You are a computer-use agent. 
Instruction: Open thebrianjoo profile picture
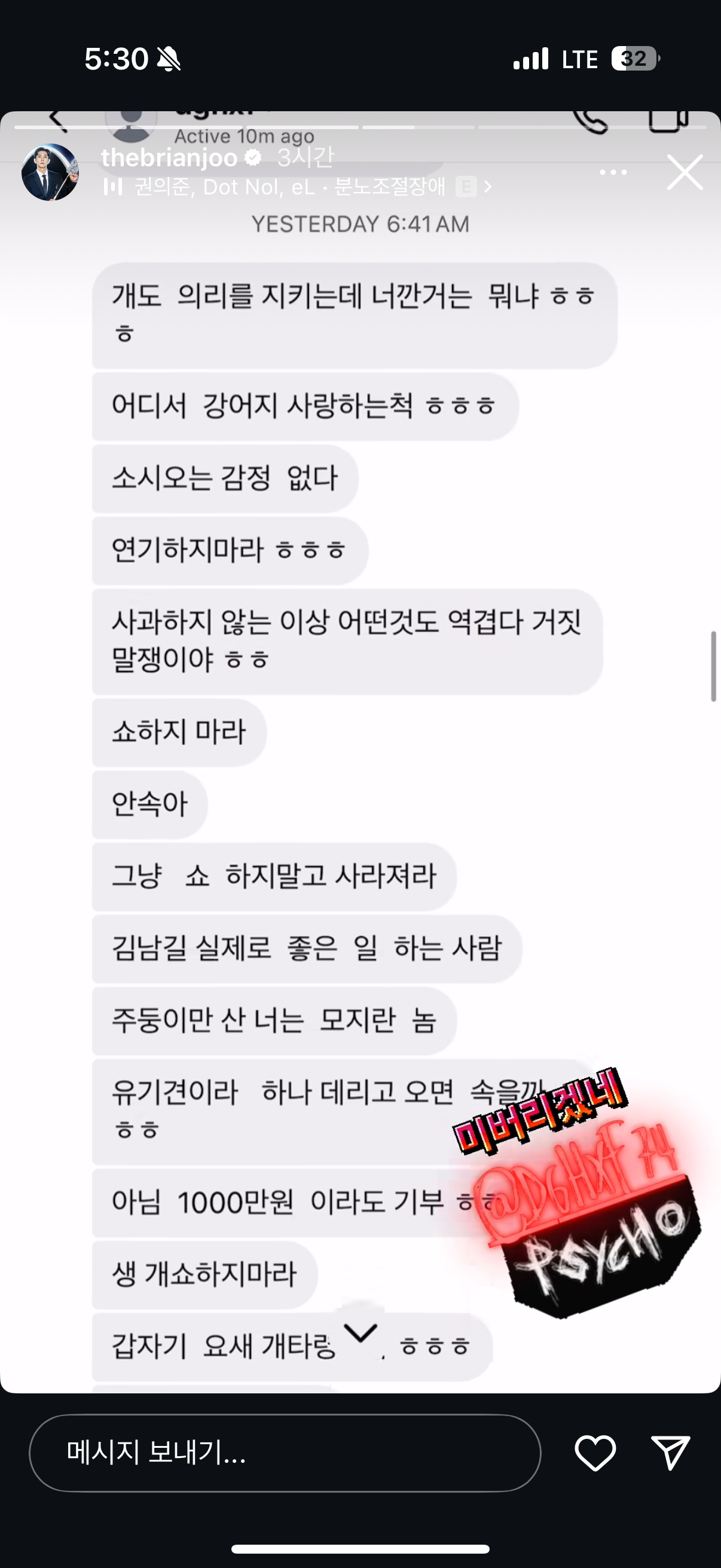tap(50, 172)
